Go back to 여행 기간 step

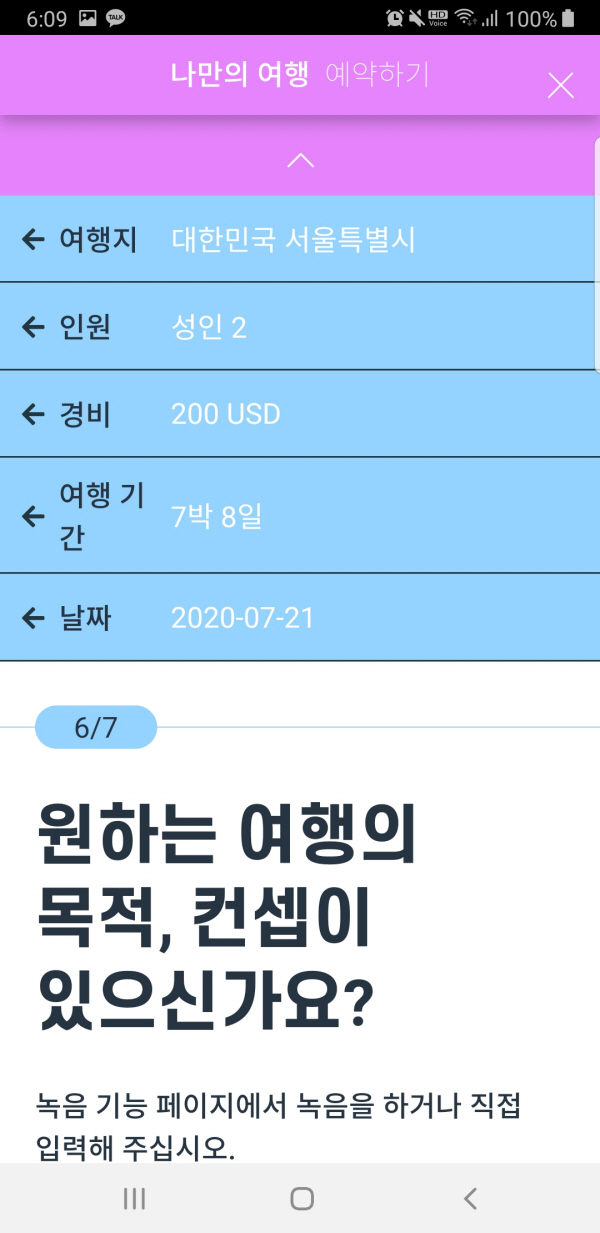click(34, 516)
